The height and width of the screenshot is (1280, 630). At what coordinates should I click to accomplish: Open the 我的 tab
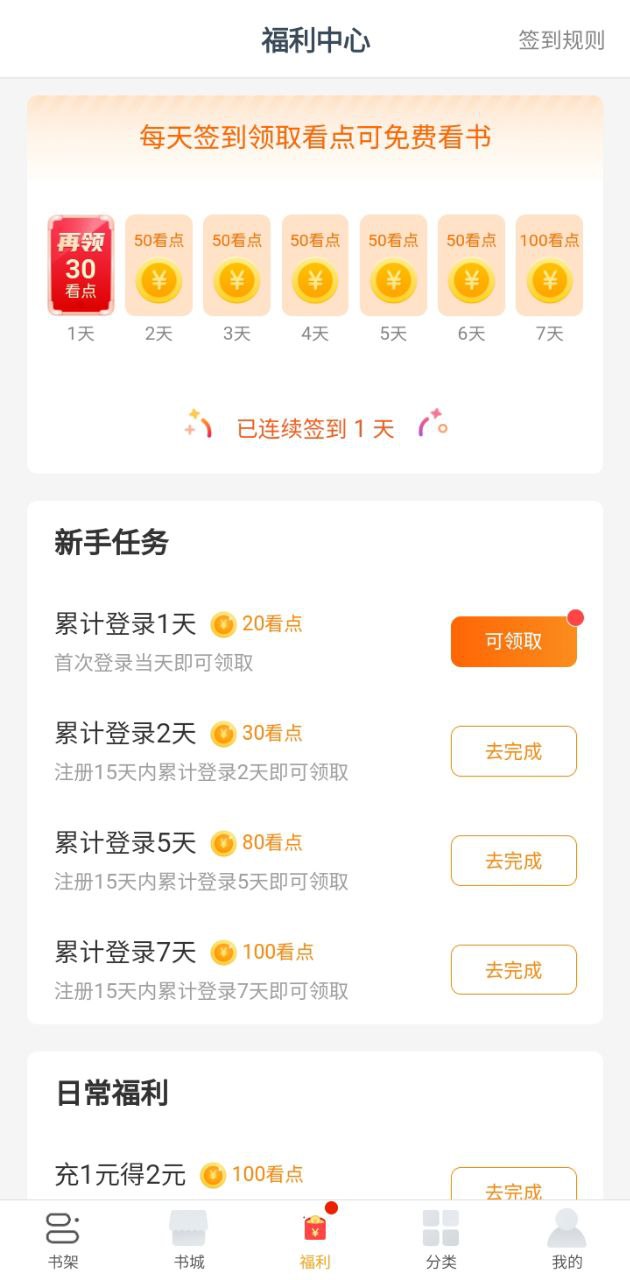[567, 1240]
